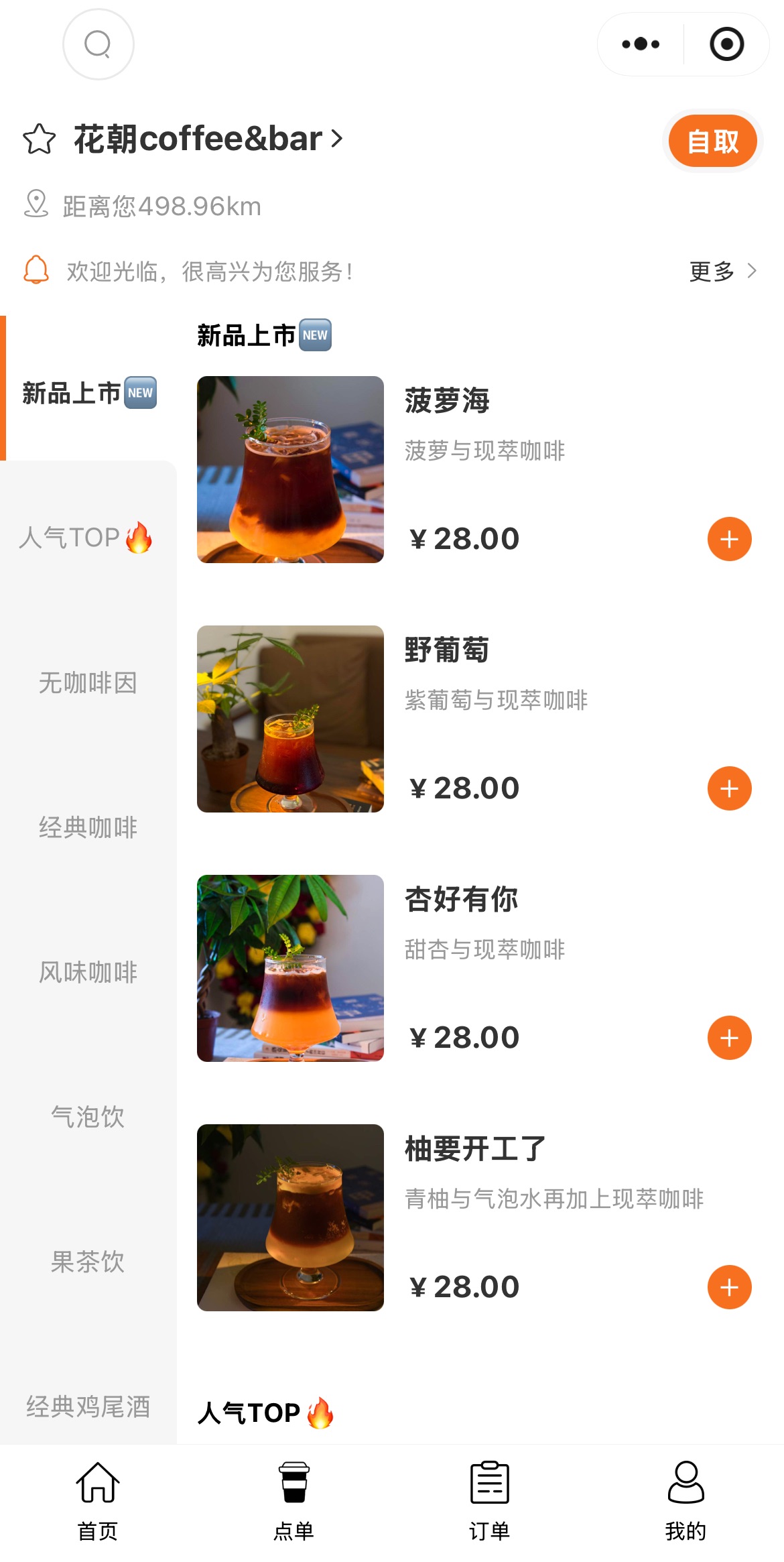784x1562 pixels.
Task: Add 野葡萄 to the cart
Action: 729,788
